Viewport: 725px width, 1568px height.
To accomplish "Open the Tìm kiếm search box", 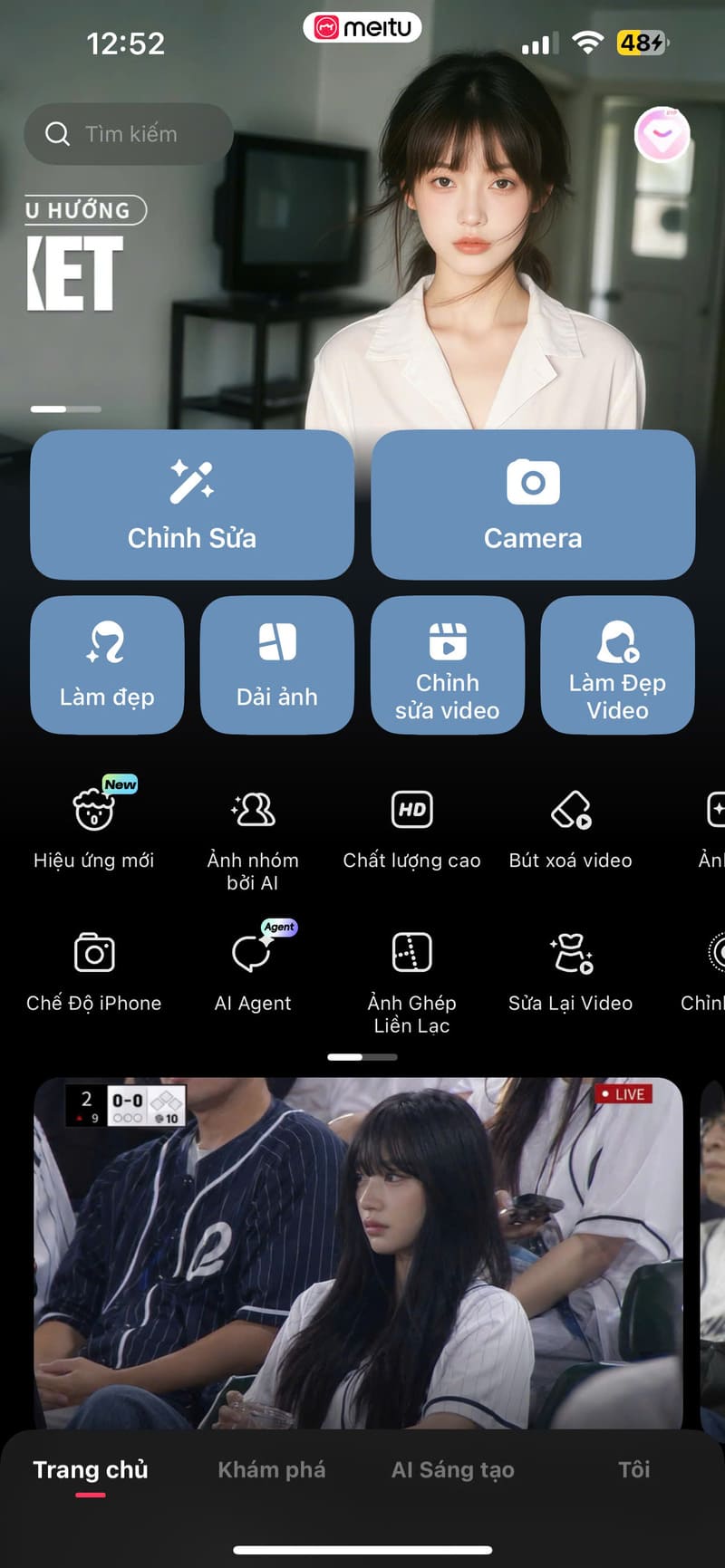I will pyautogui.click(x=128, y=134).
